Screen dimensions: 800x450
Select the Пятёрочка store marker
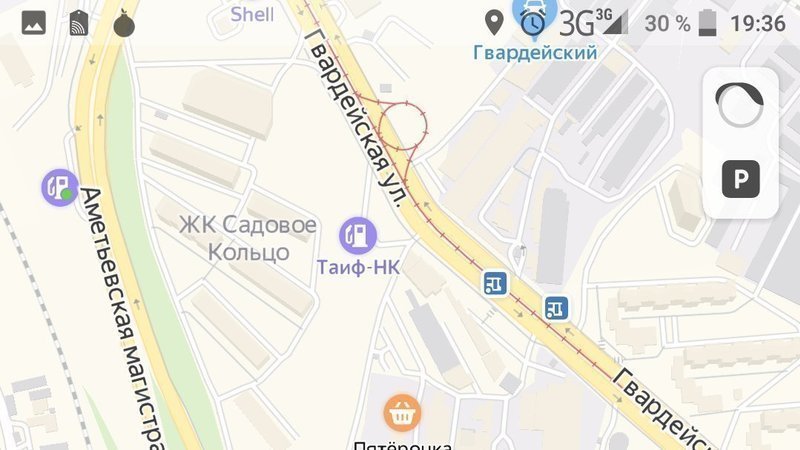pyautogui.click(x=403, y=412)
